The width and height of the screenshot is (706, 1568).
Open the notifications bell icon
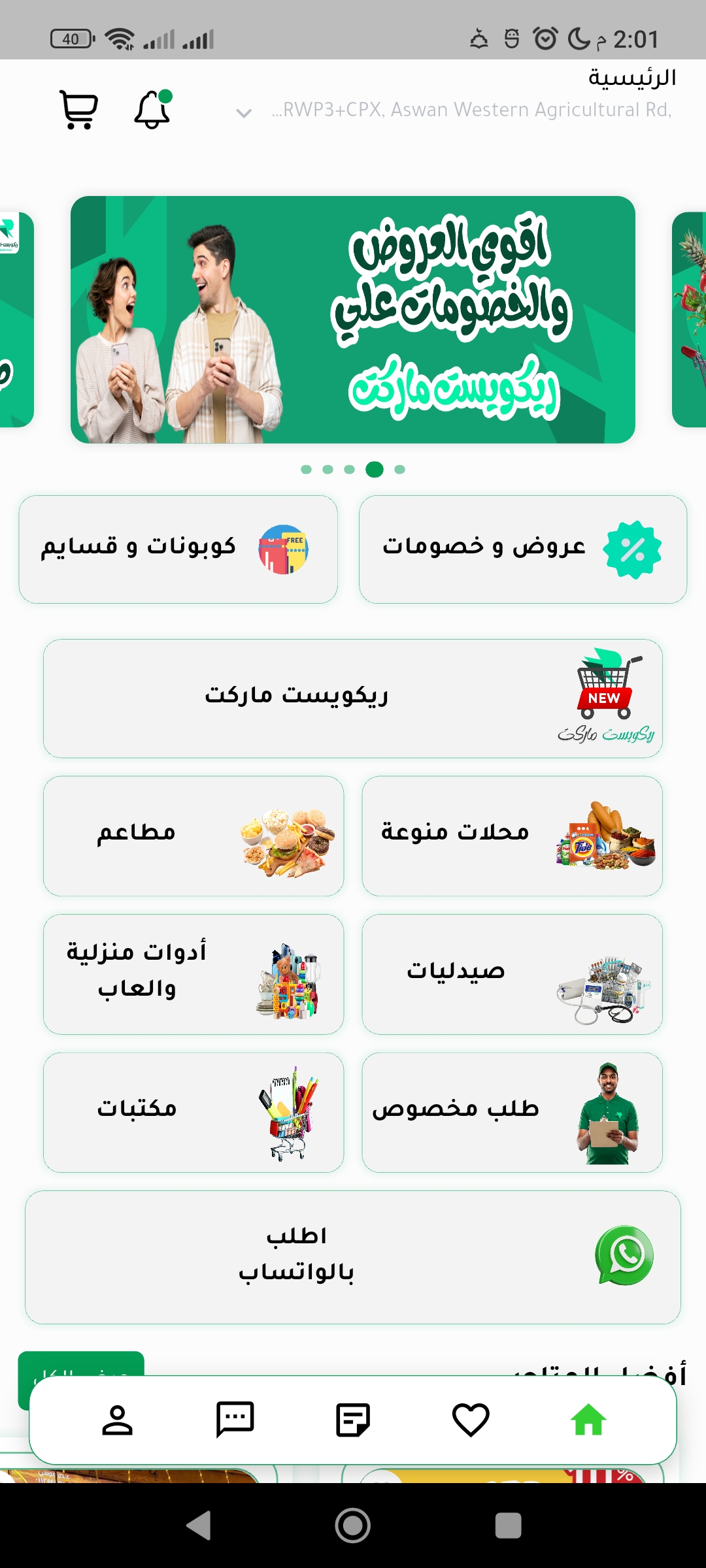(x=152, y=110)
